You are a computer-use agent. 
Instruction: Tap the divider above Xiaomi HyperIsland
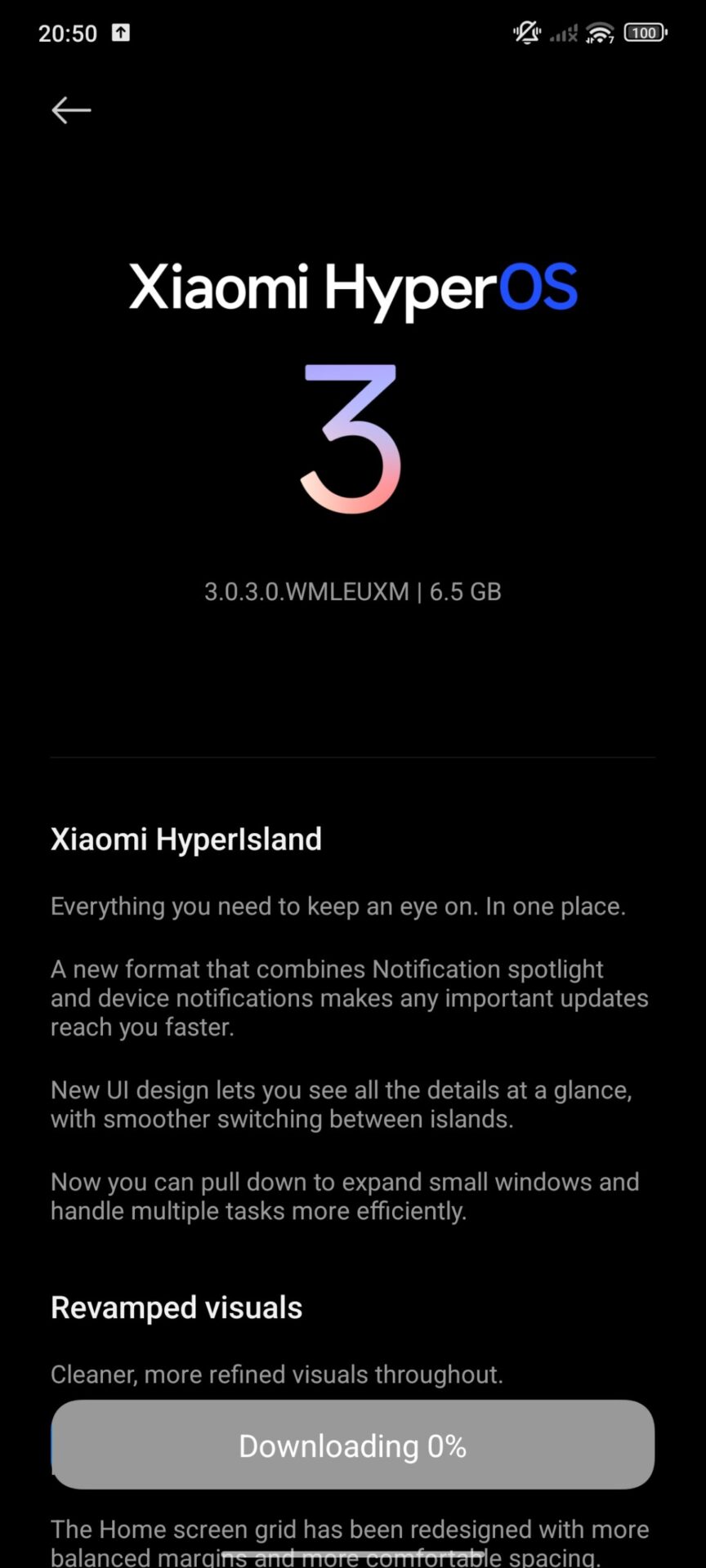tap(352, 755)
